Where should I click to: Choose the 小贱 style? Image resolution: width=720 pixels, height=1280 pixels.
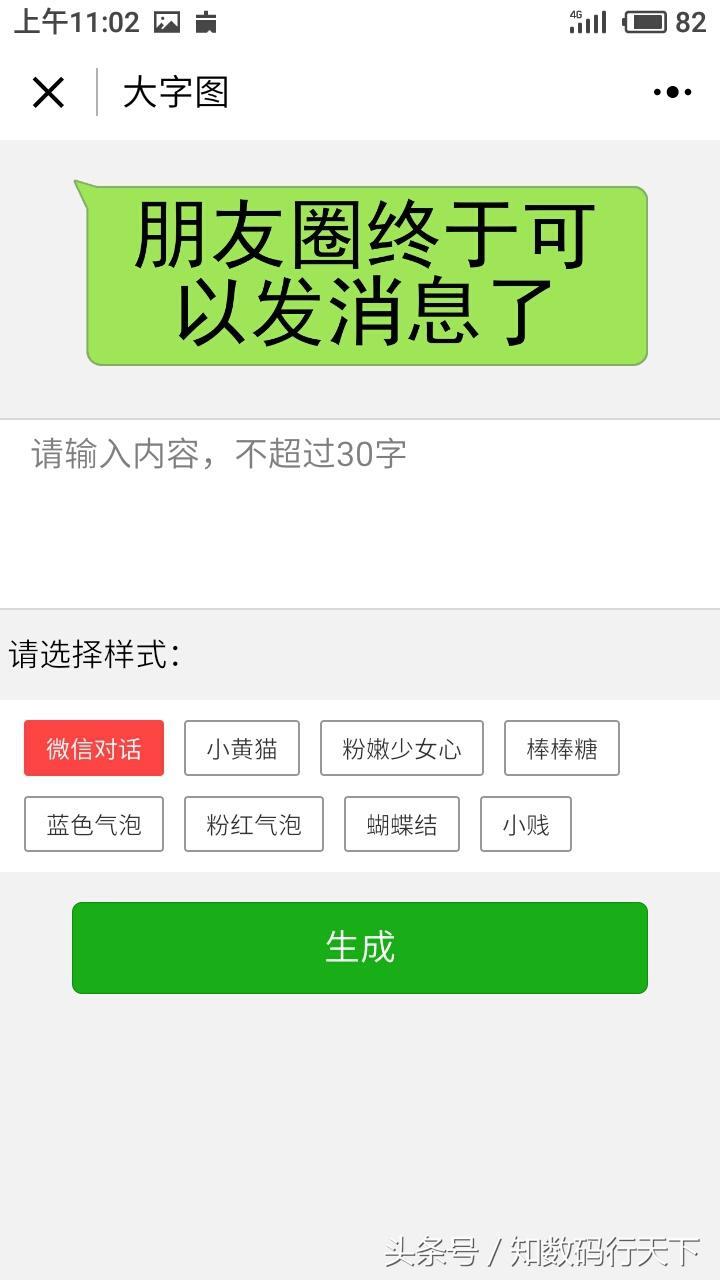click(526, 825)
